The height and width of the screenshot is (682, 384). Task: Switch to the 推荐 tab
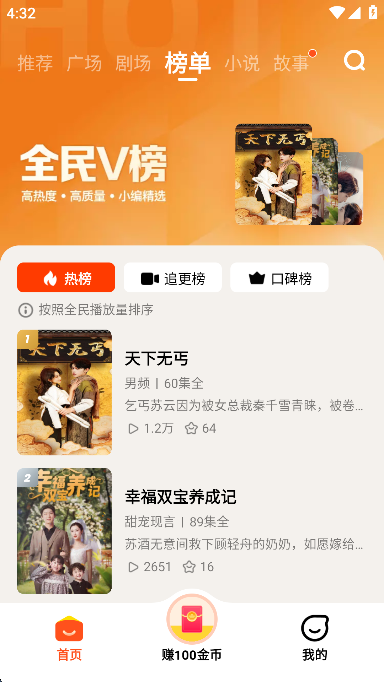click(35, 63)
